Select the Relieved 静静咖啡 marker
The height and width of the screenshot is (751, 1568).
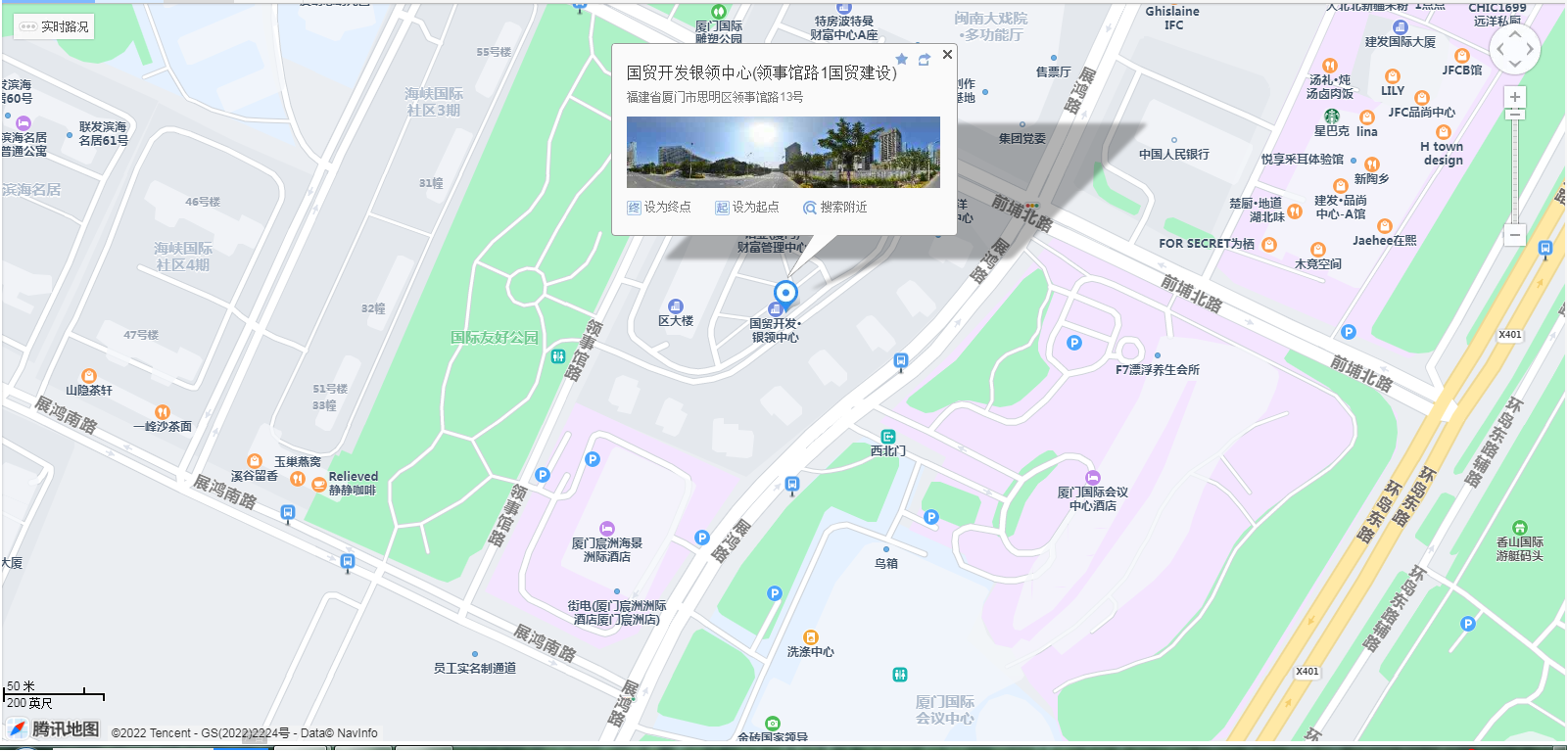318,484
